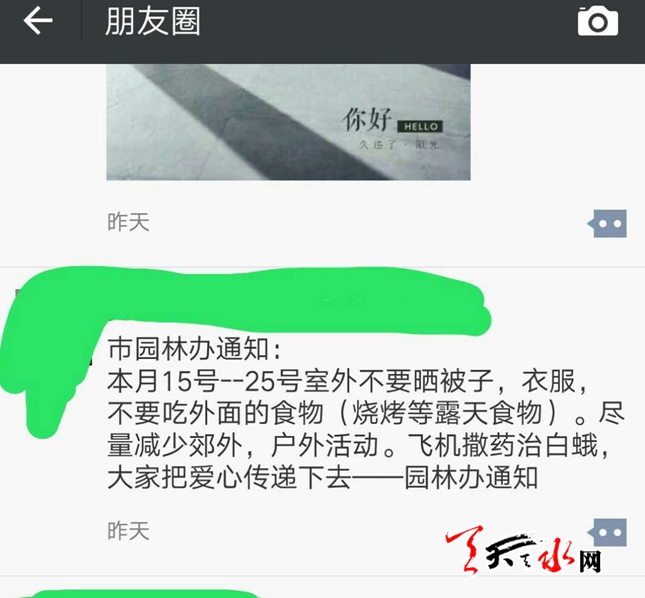
Task: Open the camera to post a moment
Action: coord(597,21)
